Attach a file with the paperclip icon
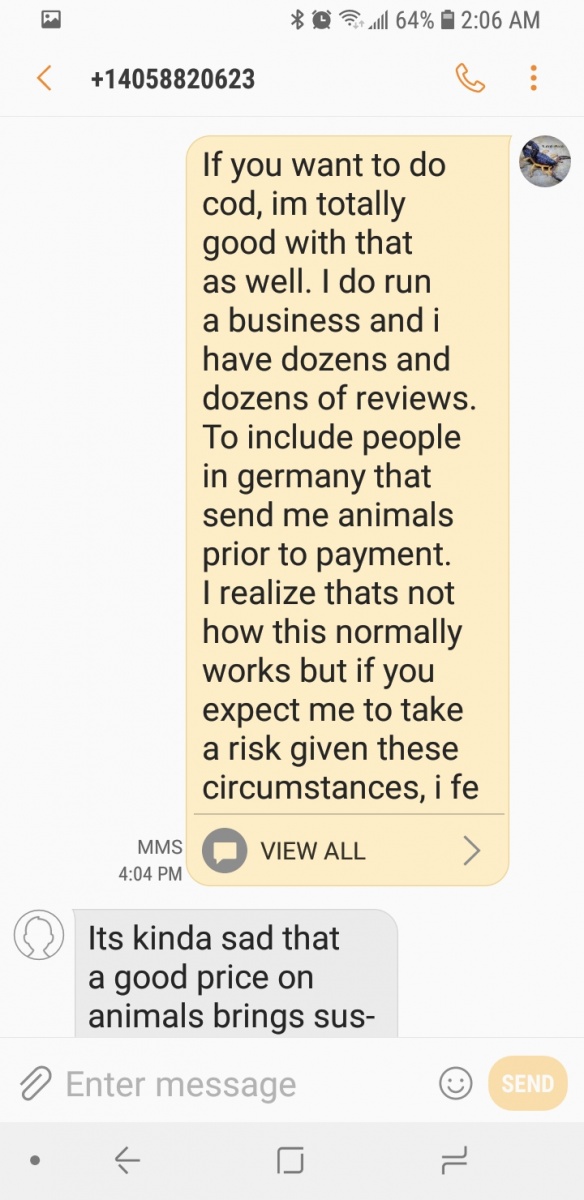 coord(35,1084)
